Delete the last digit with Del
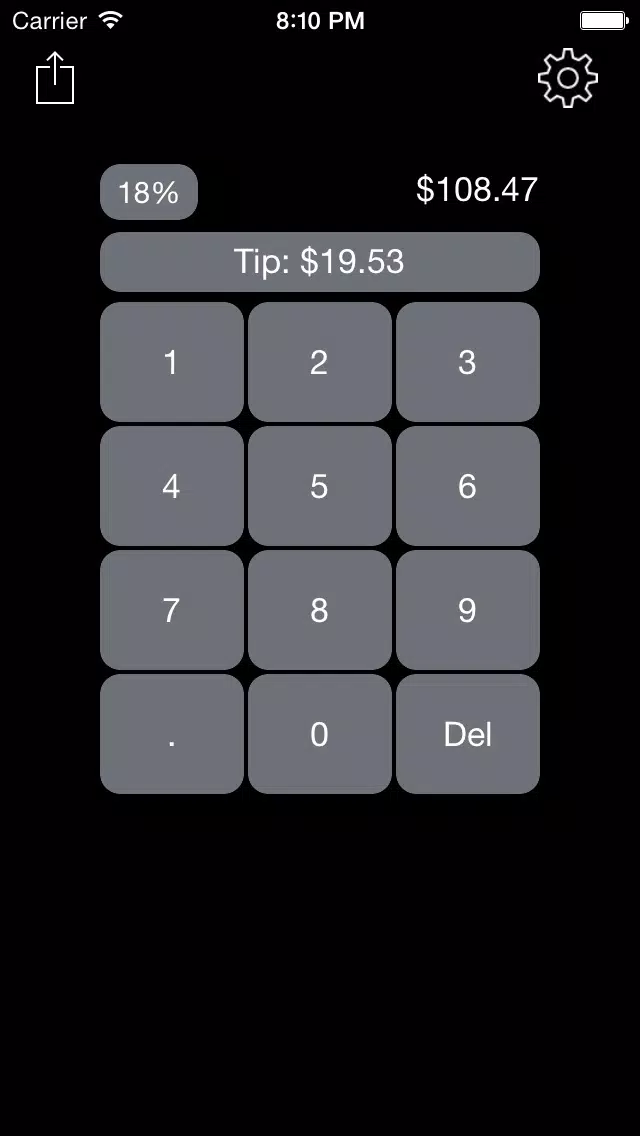The height and width of the screenshot is (1136, 640). coord(467,734)
